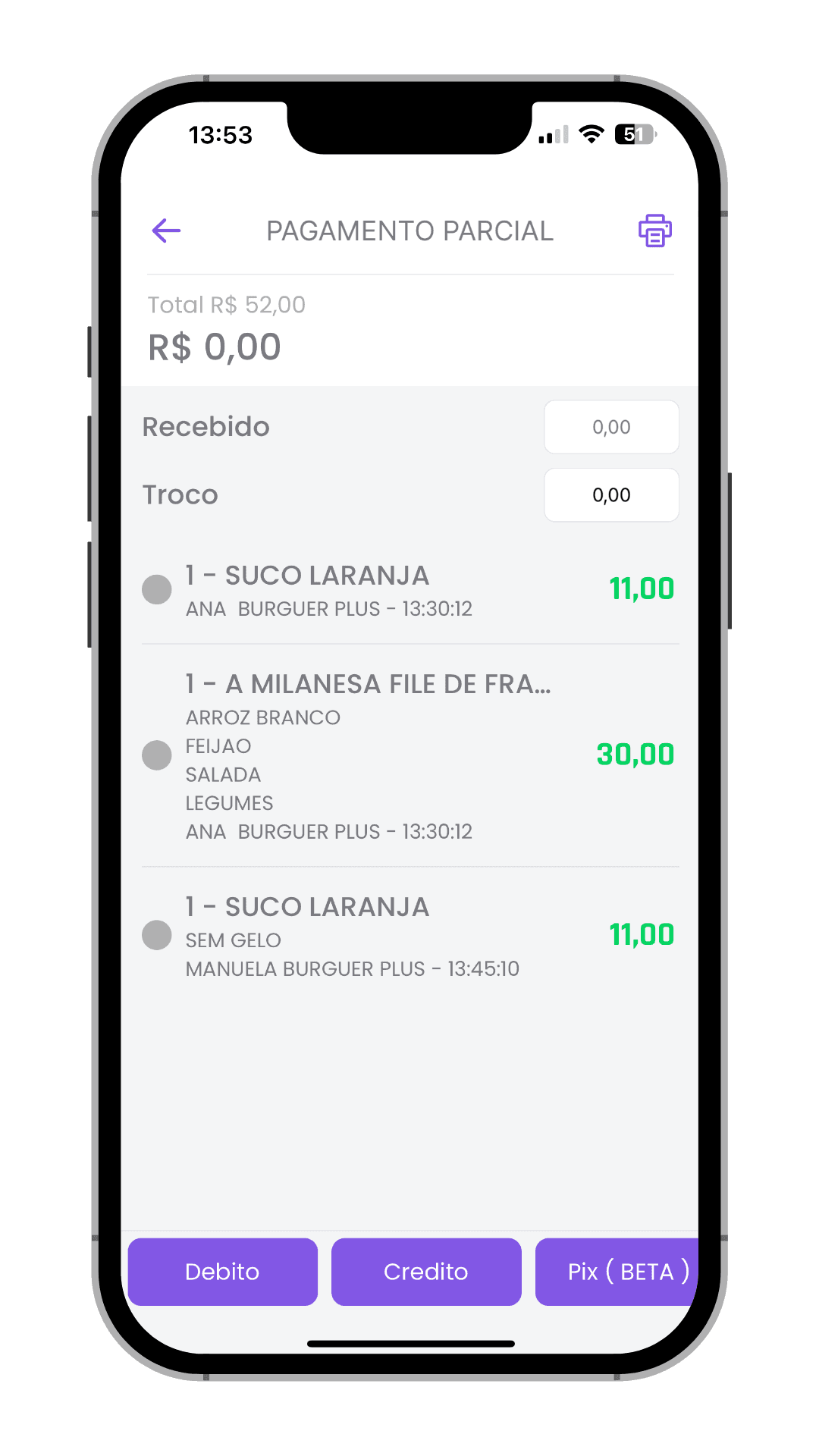Tap the Recebido amount field

[611, 427]
